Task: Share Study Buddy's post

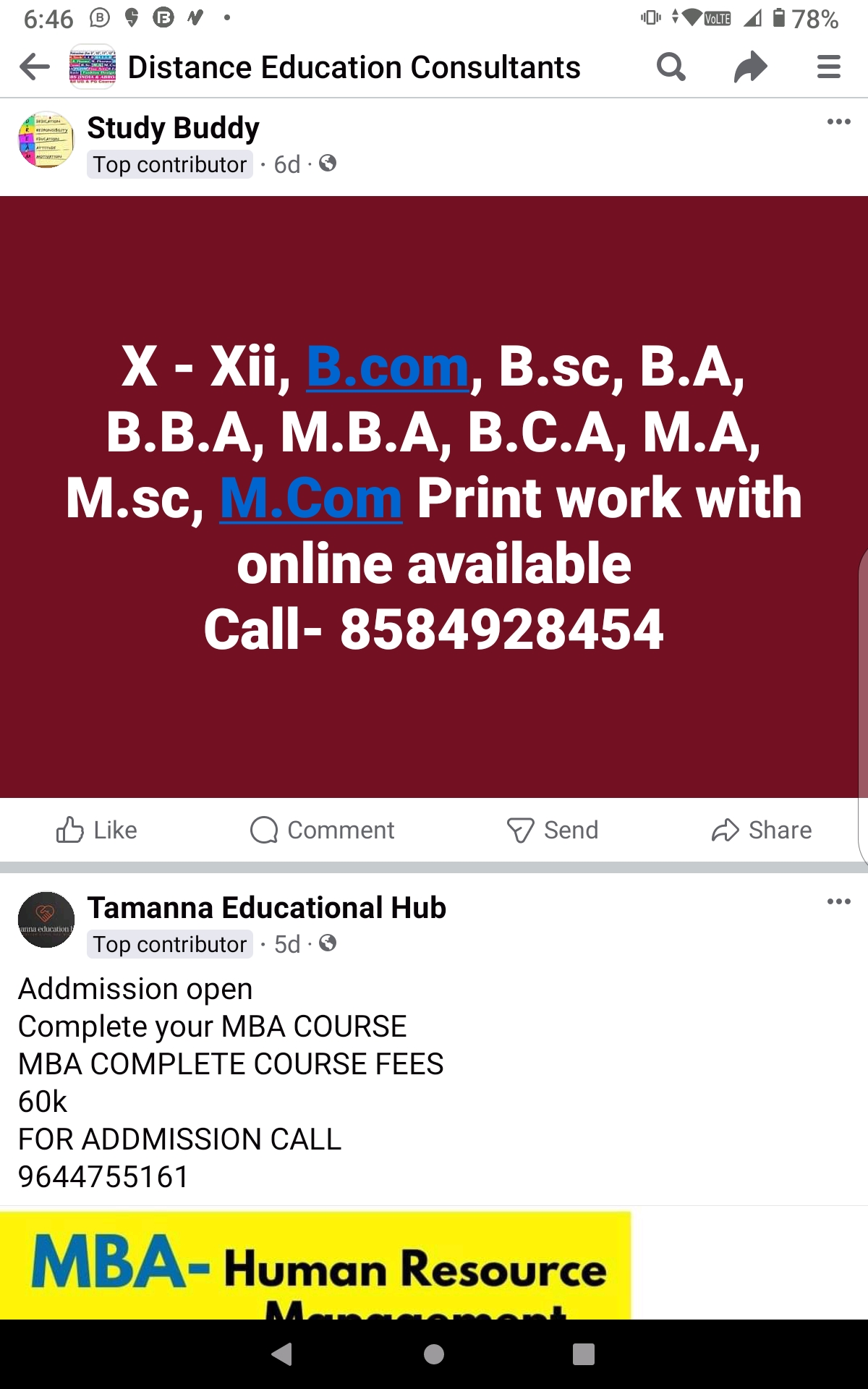Action: (762, 830)
